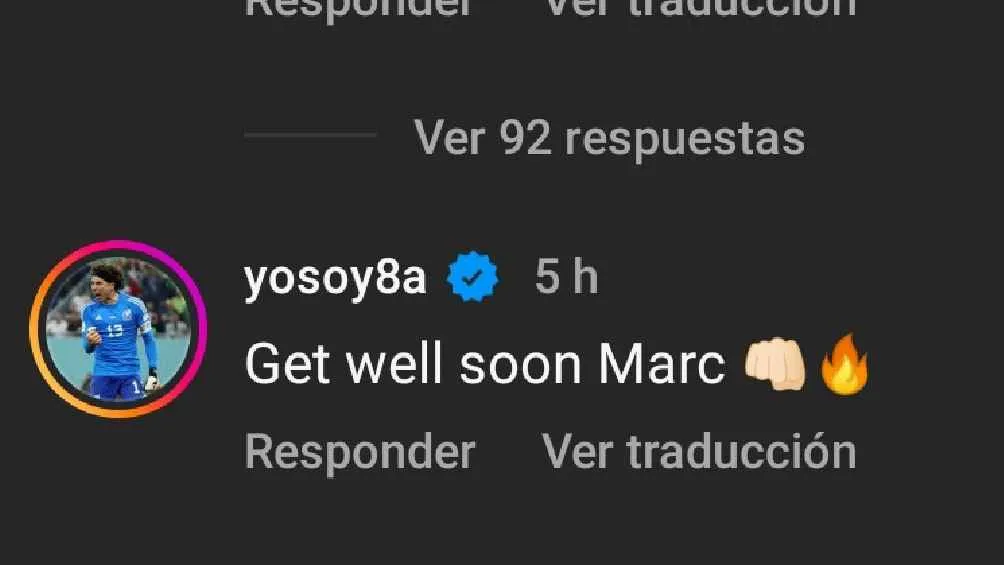Open the yosoy8a username profile link

click(335, 279)
